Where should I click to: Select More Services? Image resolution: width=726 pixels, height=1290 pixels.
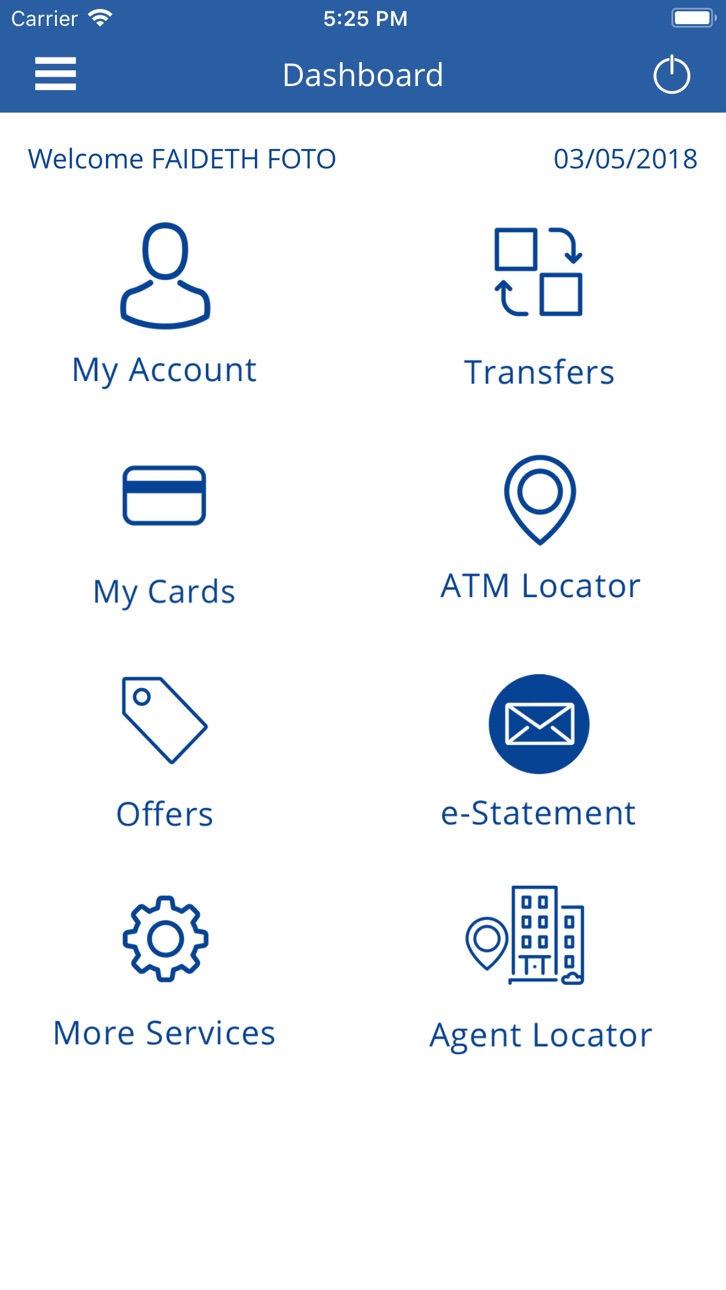pos(164,972)
